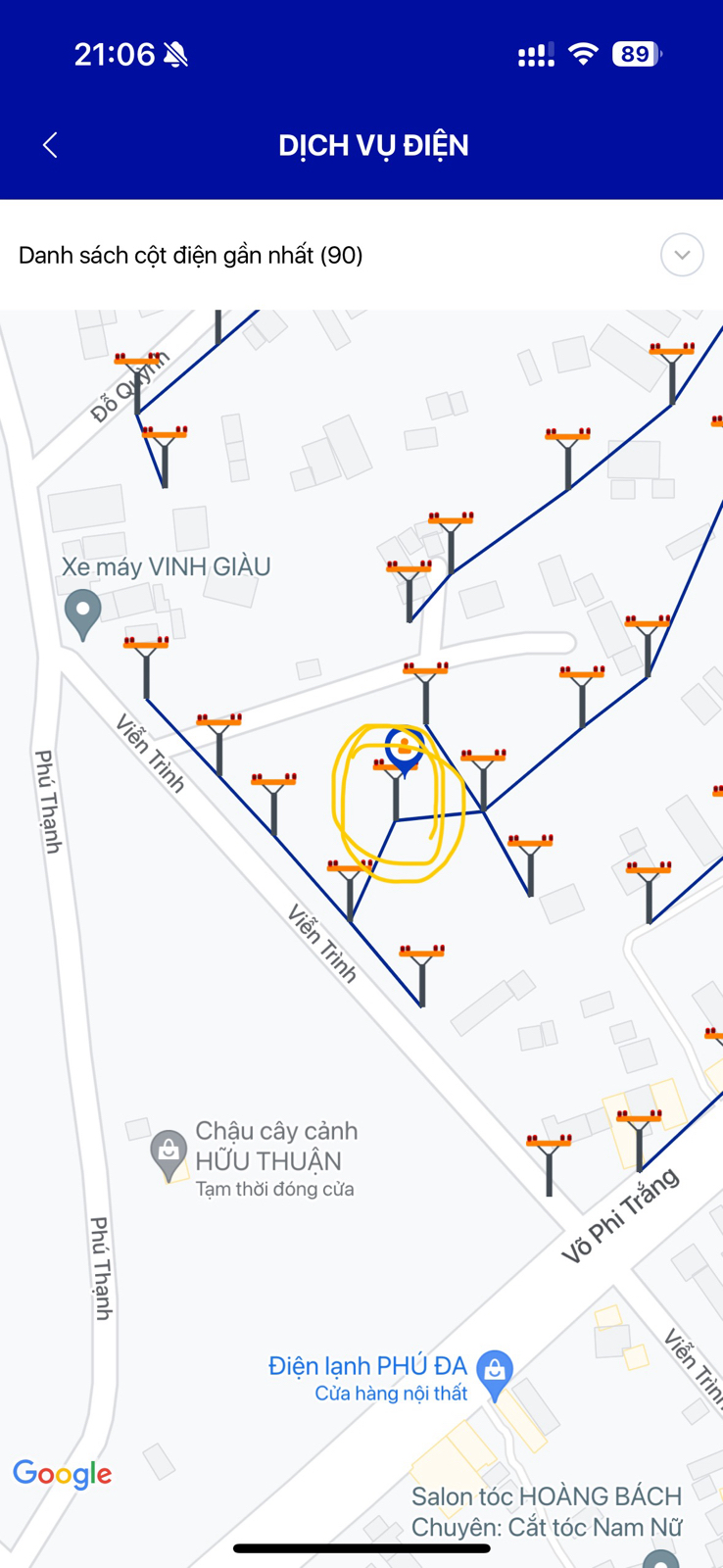Open the Google logo link on the map
This screenshot has height=1568, width=723.
tap(63, 1473)
